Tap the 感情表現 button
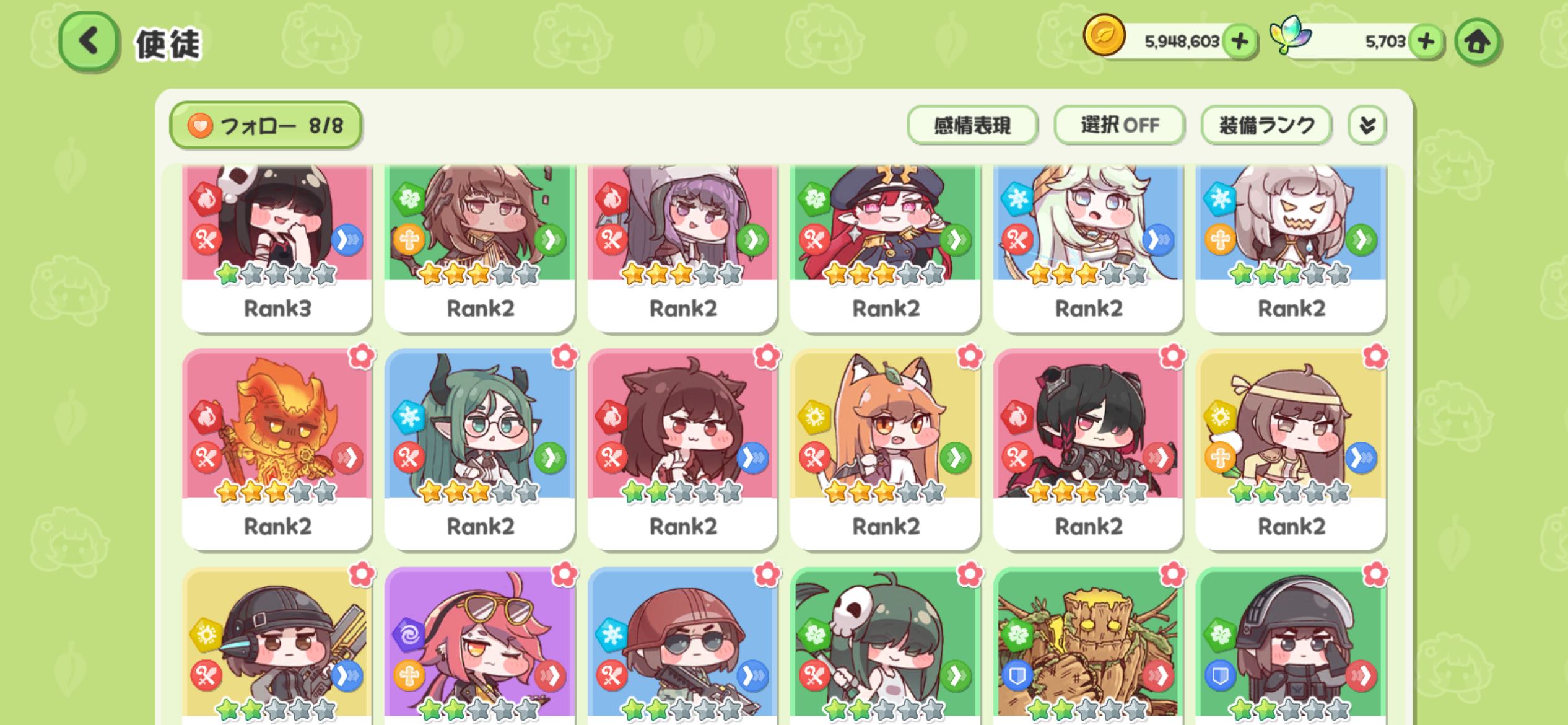The image size is (1568, 725). tap(972, 125)
